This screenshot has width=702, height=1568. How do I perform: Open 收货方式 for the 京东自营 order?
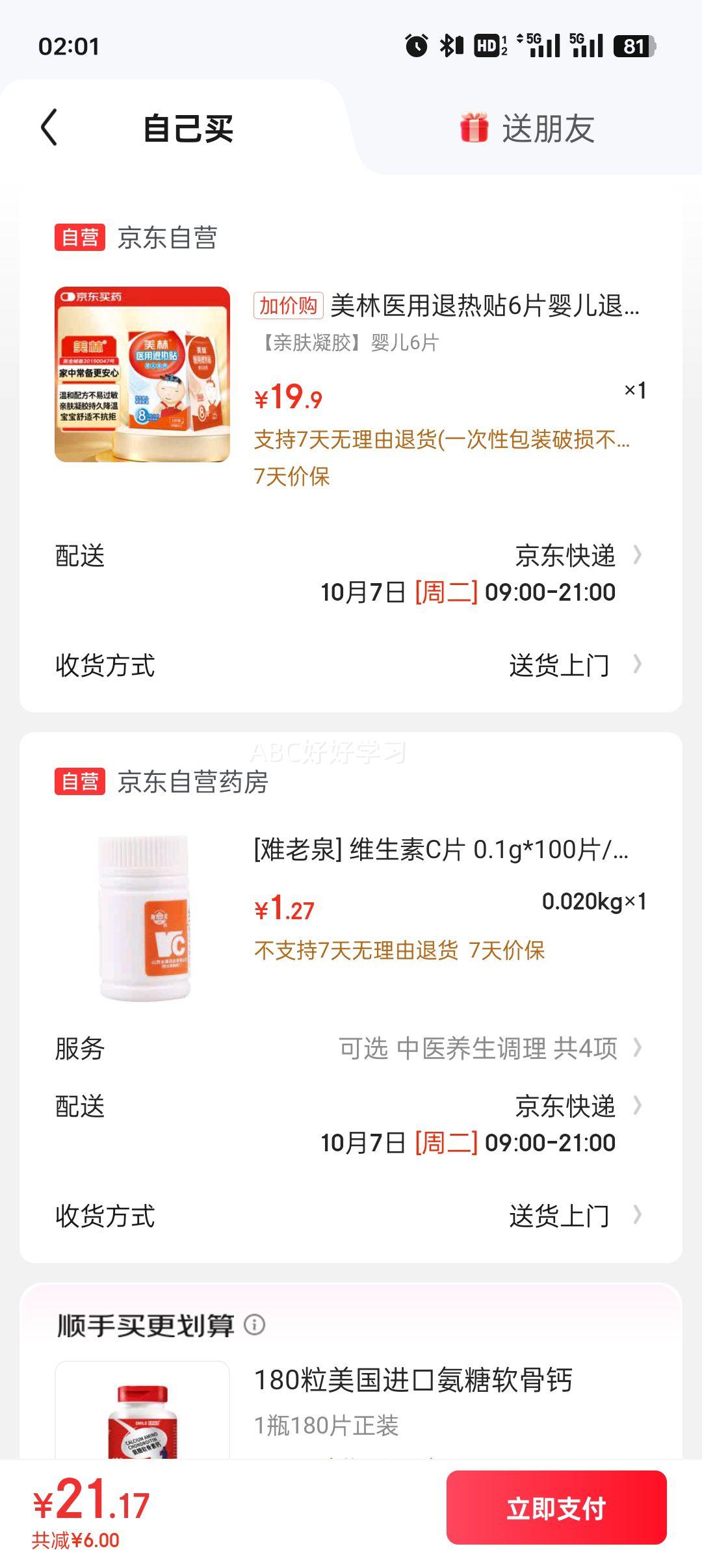[x=559, y=666]
